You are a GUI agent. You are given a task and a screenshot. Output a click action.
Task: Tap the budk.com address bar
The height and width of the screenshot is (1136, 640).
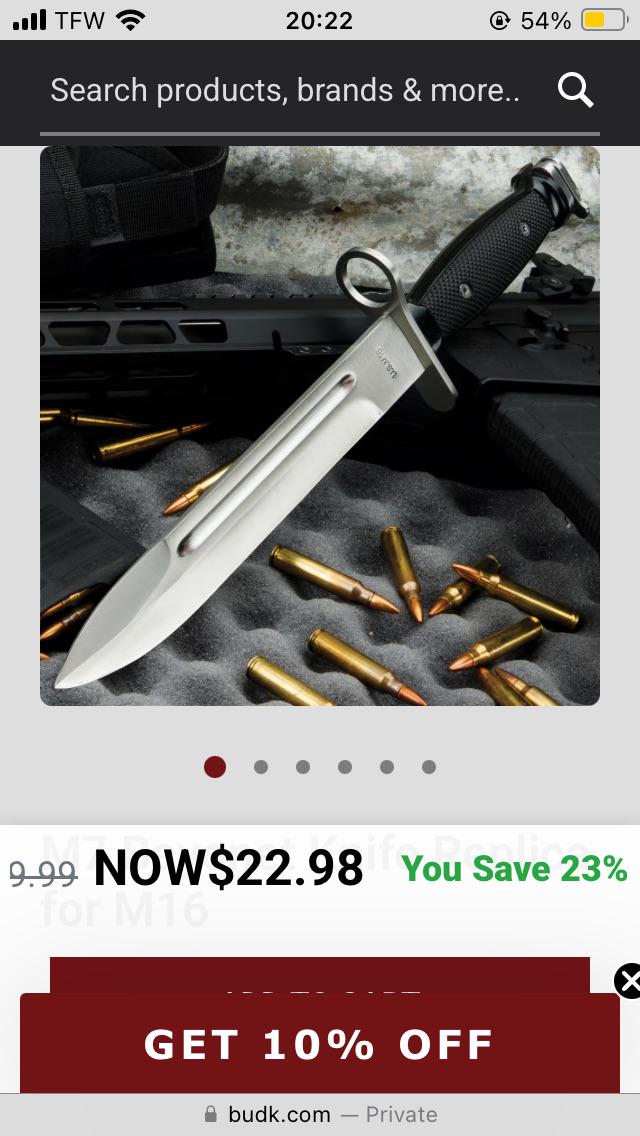click(x=320, y=1114)
